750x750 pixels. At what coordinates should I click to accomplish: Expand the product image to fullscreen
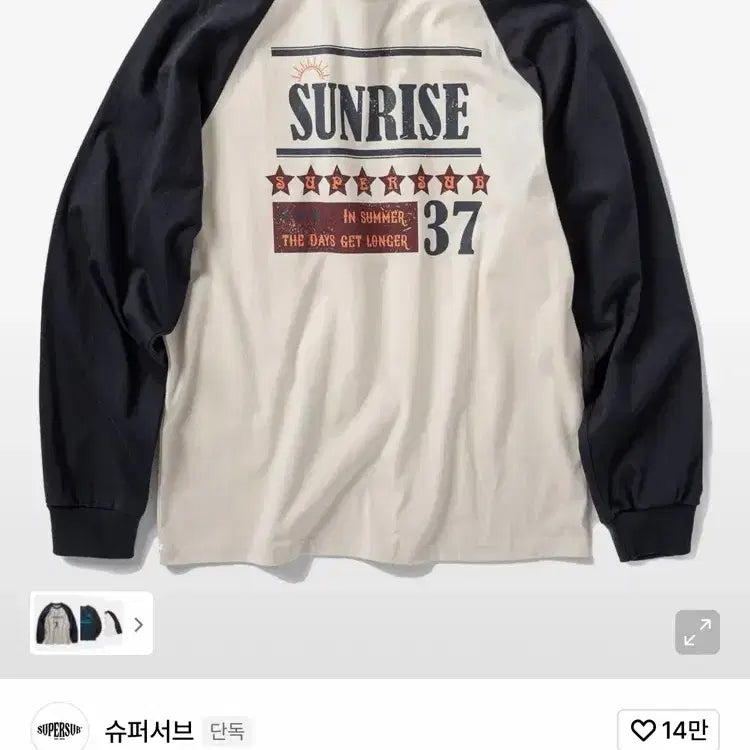point(697,630)
